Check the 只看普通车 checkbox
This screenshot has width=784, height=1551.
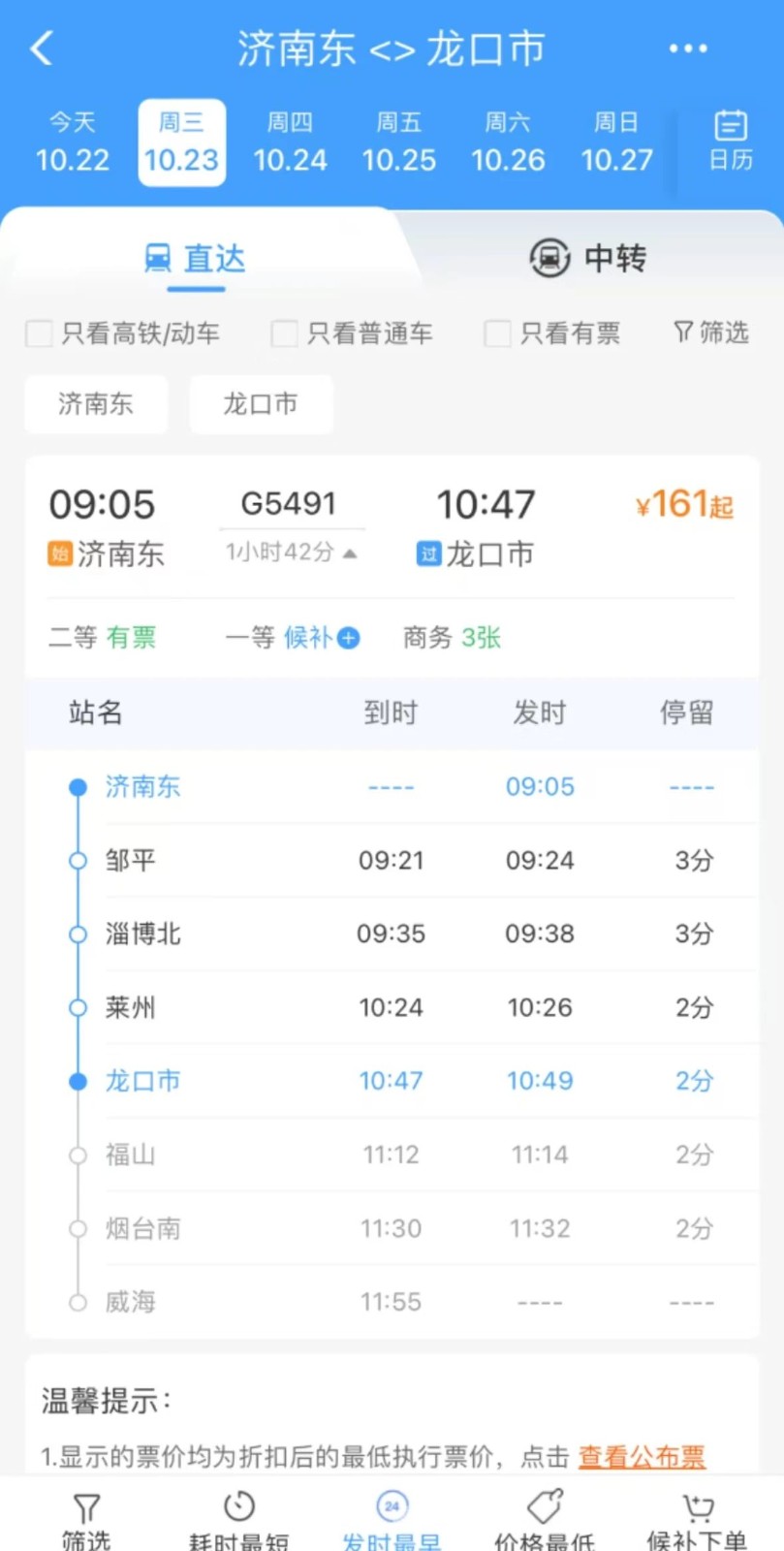click(285, 333)
